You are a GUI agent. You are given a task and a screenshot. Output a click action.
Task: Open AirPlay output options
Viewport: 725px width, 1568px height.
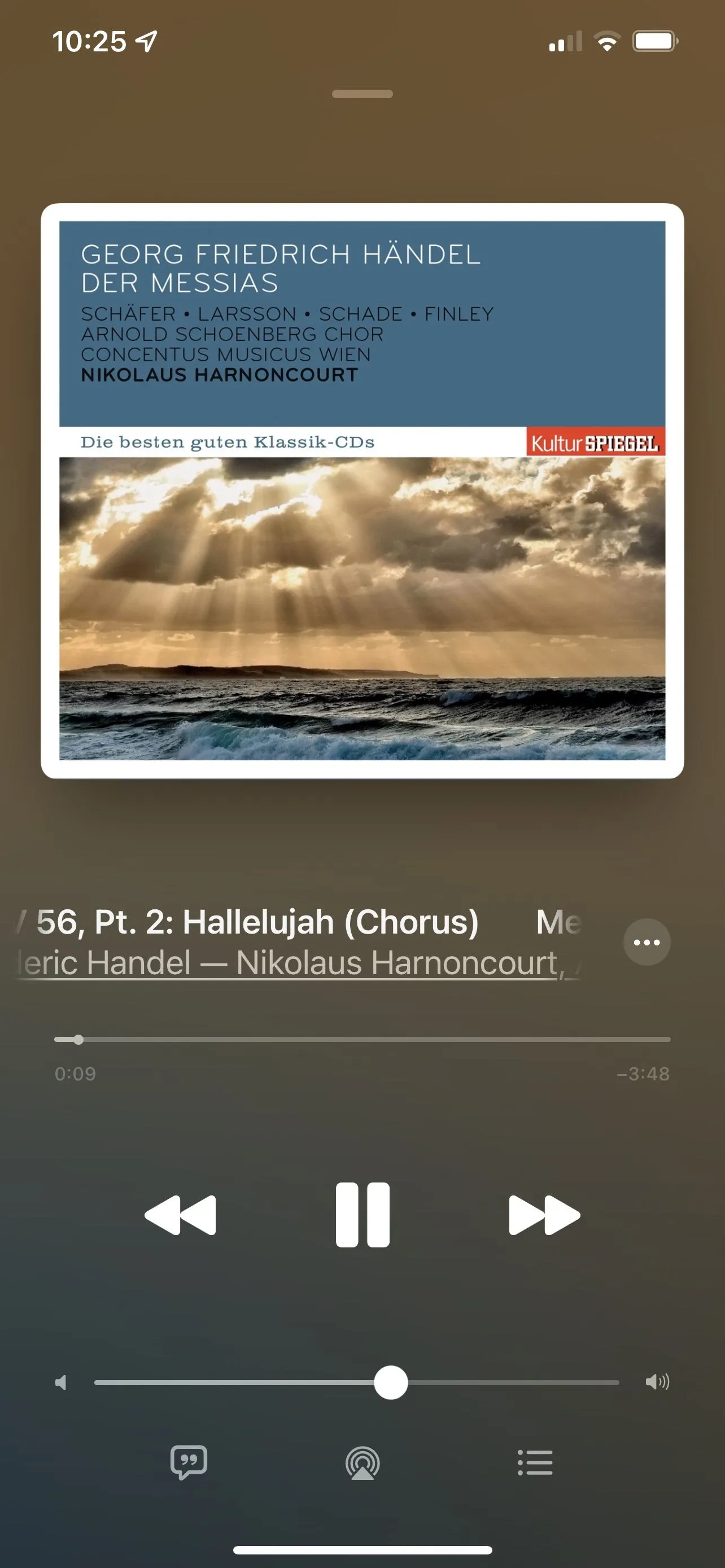coord(362,1462)
